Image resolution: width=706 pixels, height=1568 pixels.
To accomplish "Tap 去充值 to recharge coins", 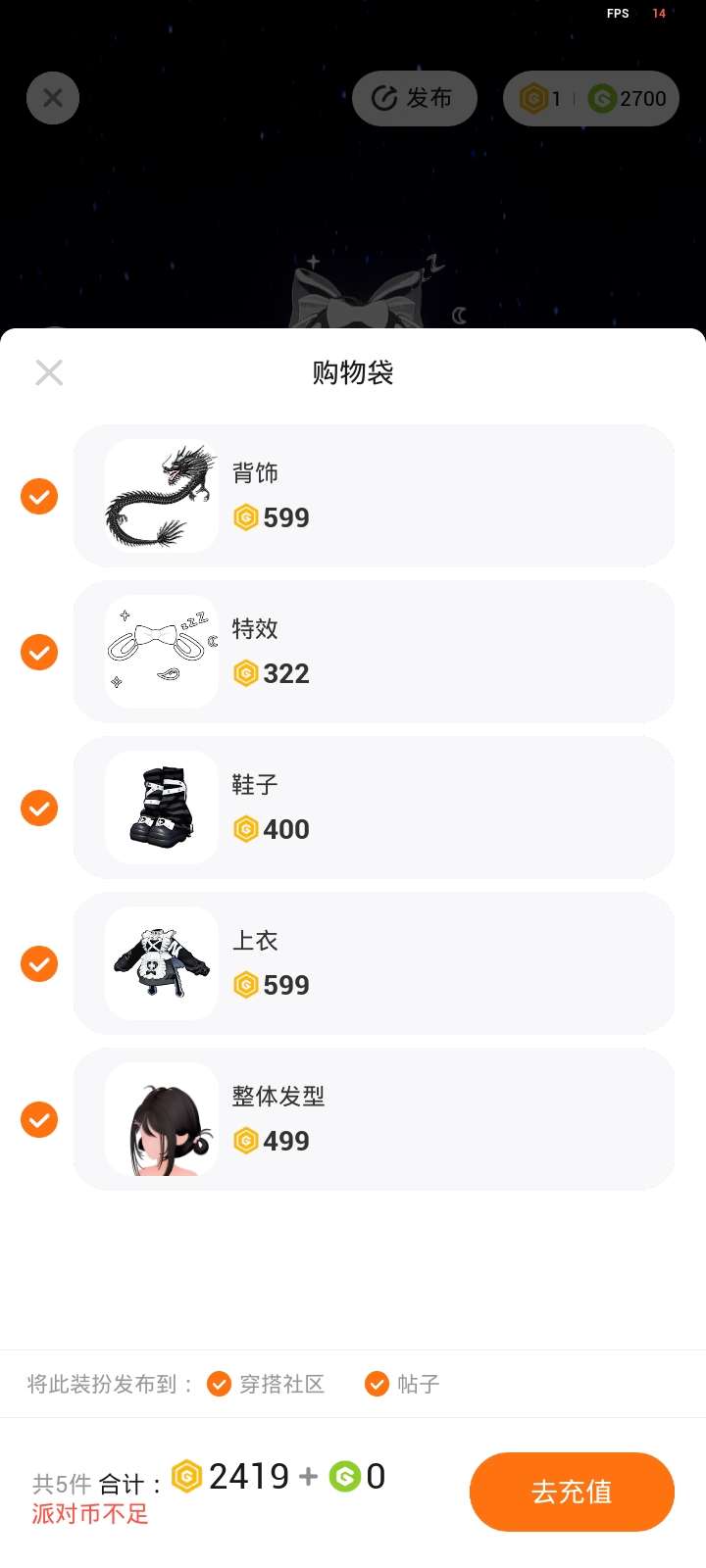I will 572,1492.
